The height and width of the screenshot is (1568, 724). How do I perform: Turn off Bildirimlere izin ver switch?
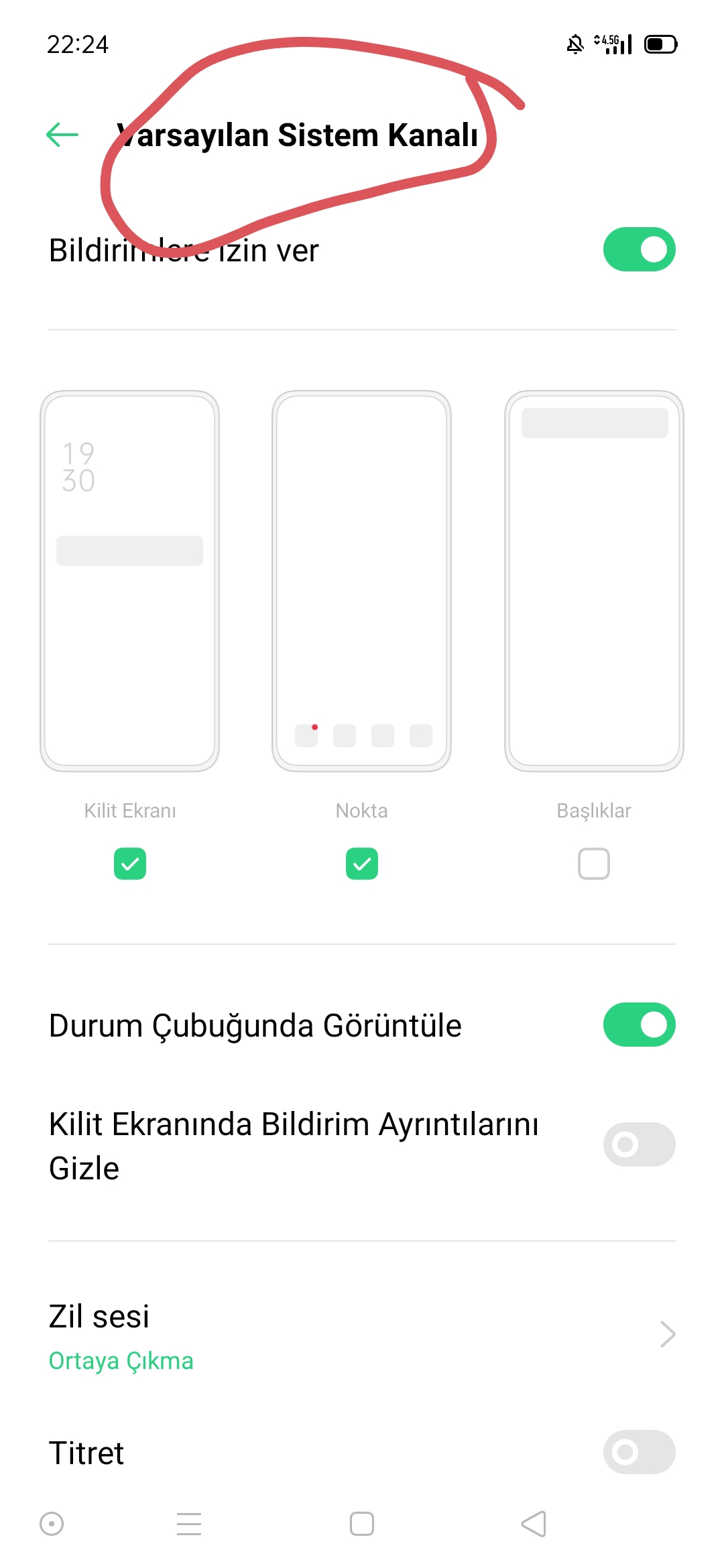click(x=639, y=249)
